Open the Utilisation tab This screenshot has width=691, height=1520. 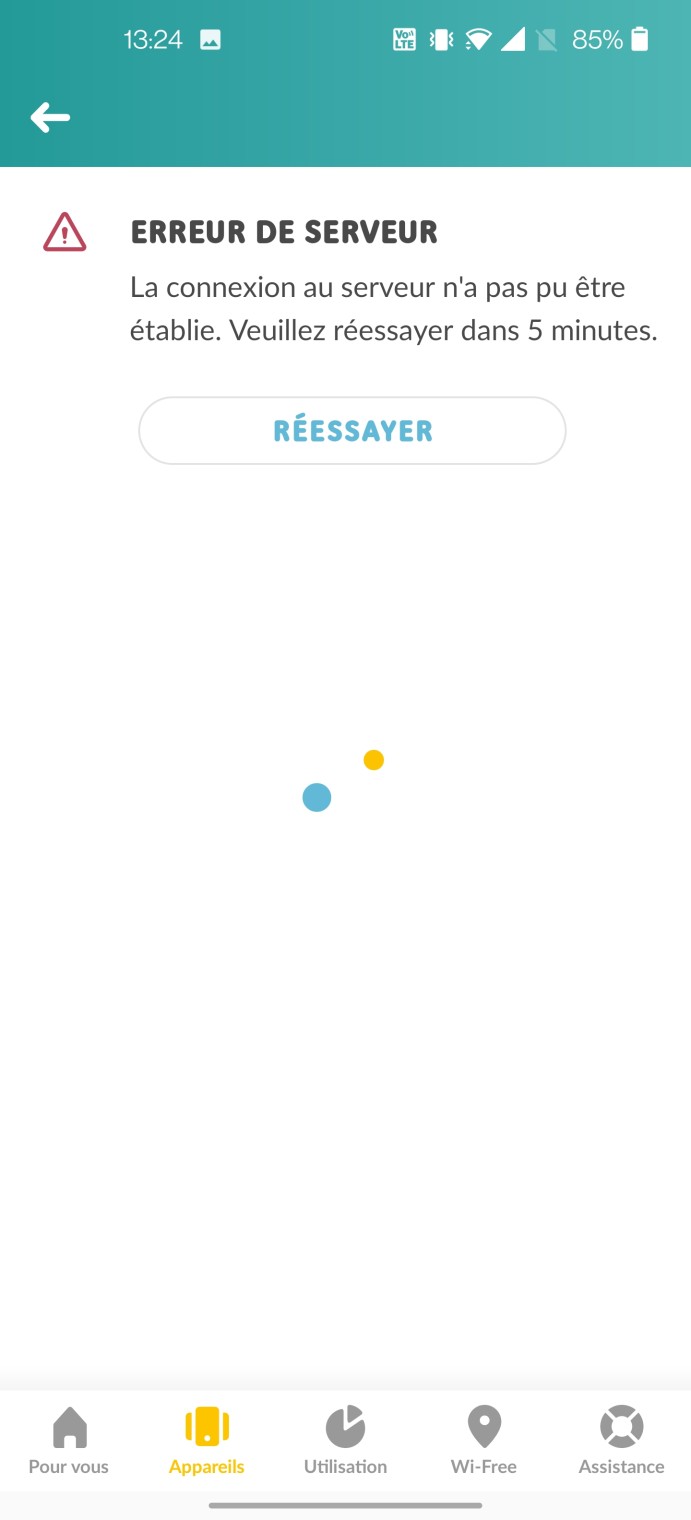[x=345, y=1440]
